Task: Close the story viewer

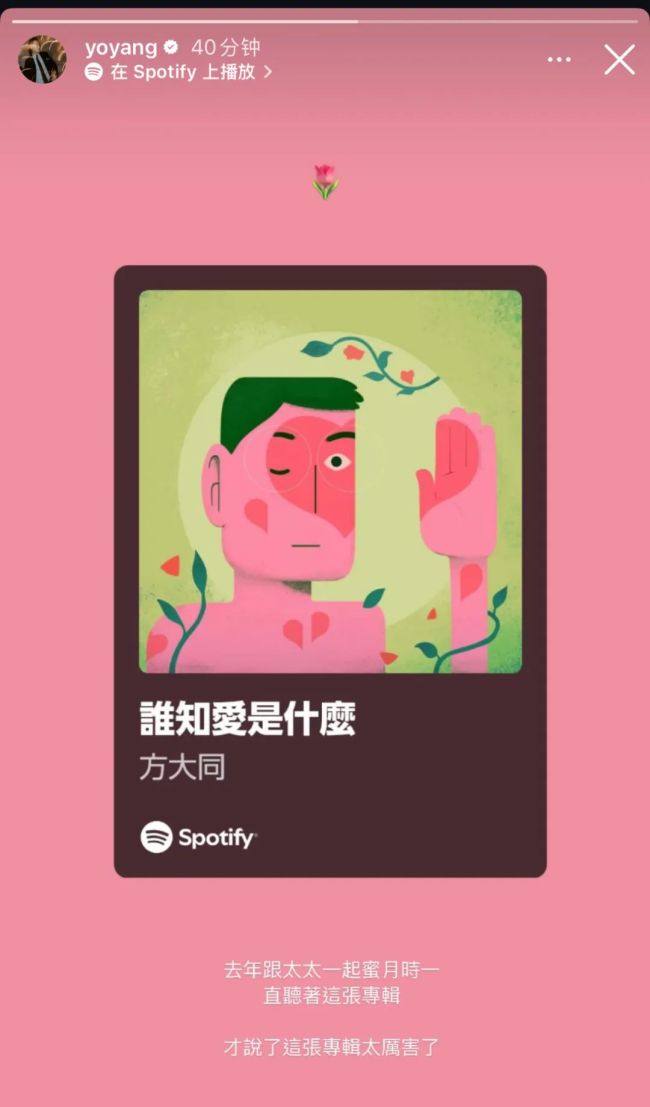Action: coord(619,60)
